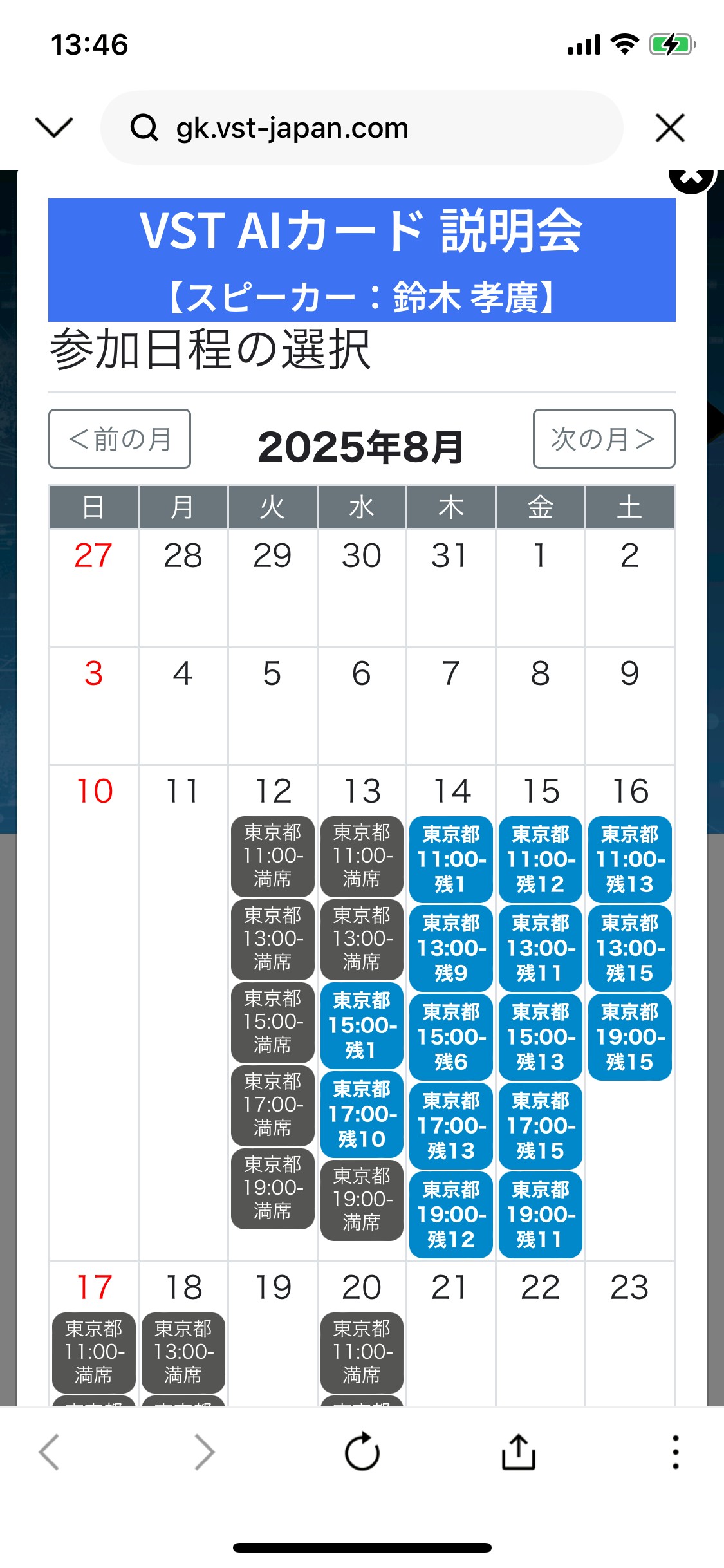Tap the gk.vst-japan.com address bar

pos(362,127)
